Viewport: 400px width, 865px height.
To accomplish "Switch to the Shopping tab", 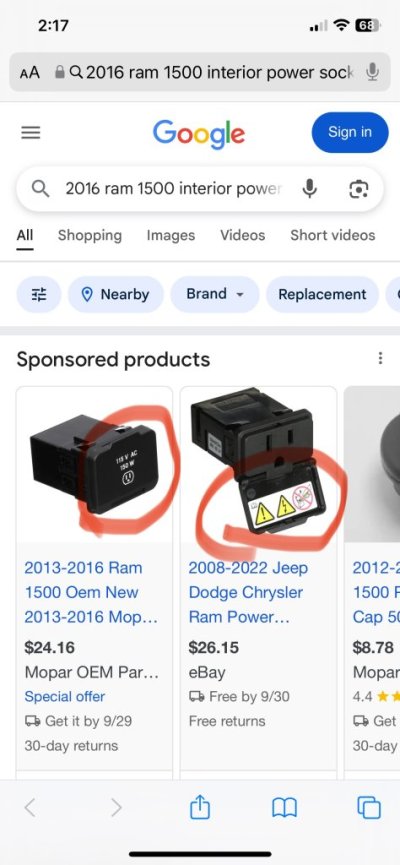I will pos(90,235).
